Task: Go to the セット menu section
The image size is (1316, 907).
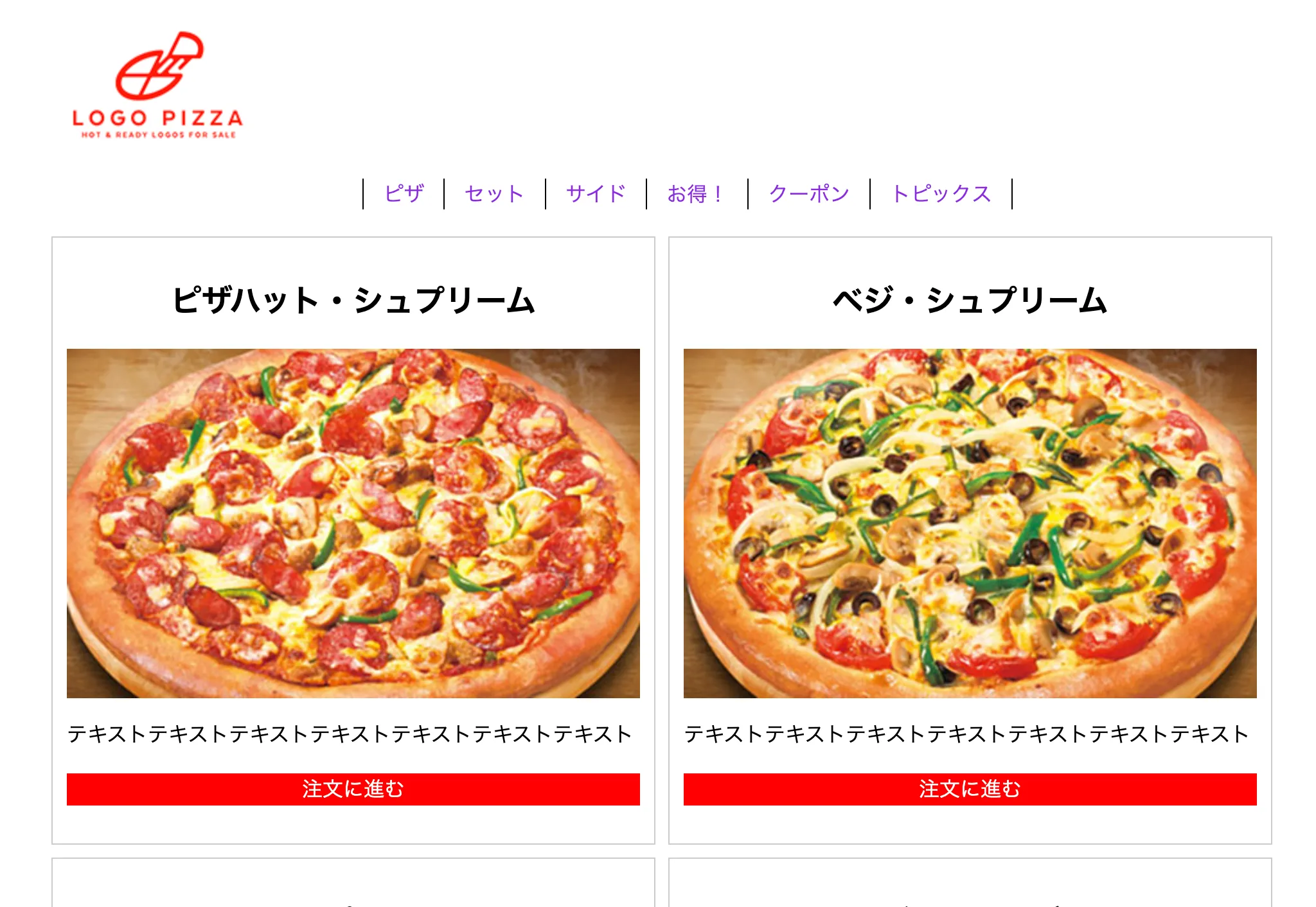Action: tap(494, 193)
